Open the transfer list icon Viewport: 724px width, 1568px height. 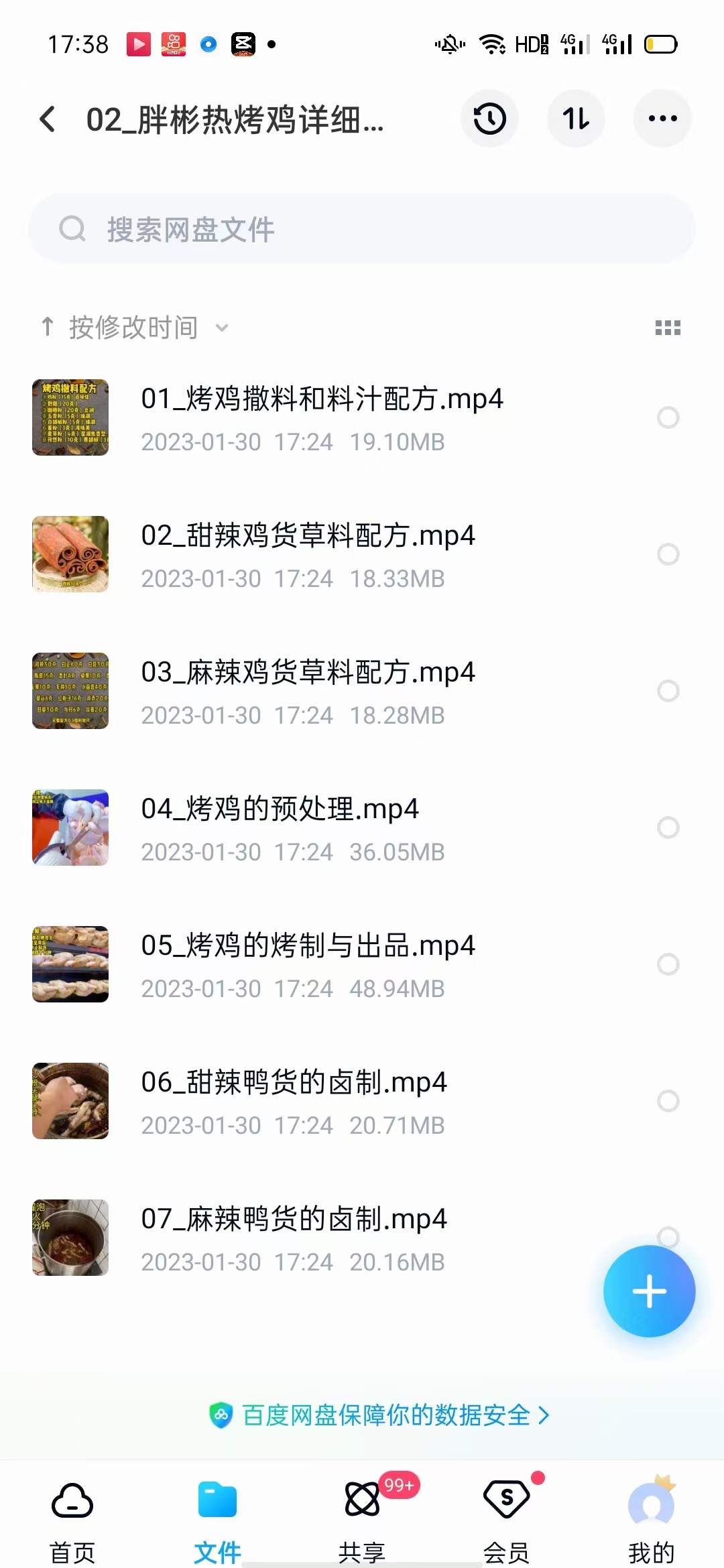(x=576, y=118)
